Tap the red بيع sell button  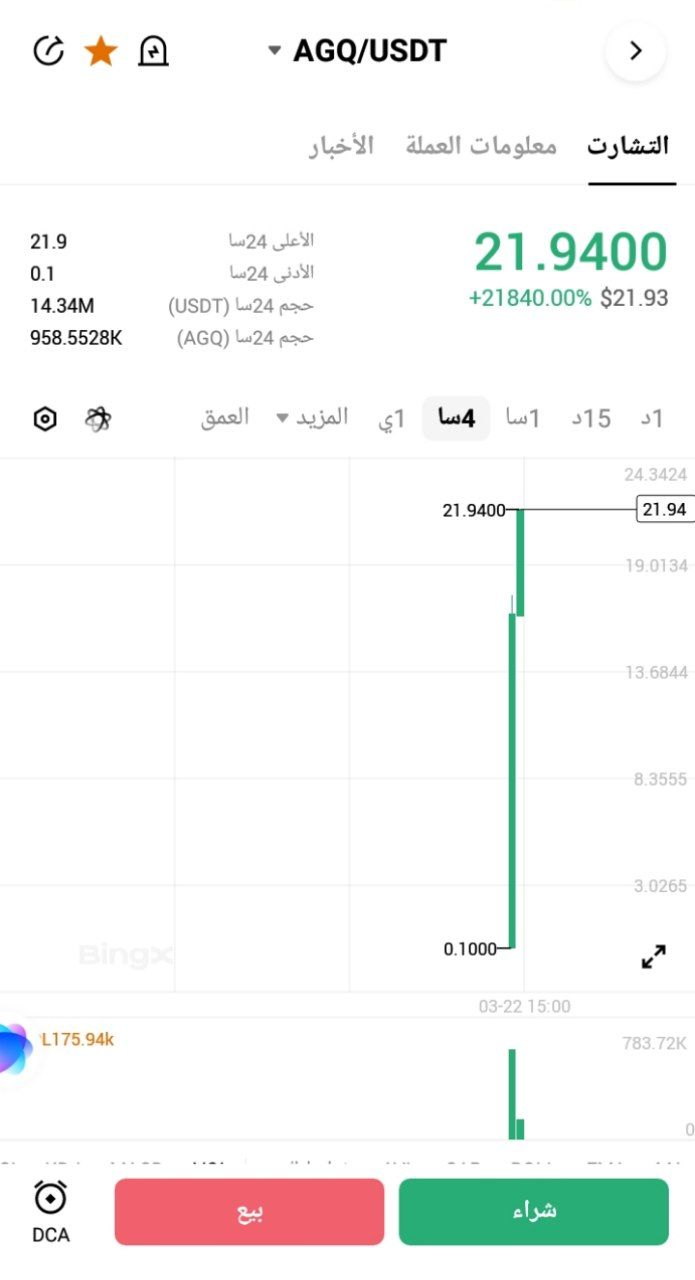(249, 1211)
